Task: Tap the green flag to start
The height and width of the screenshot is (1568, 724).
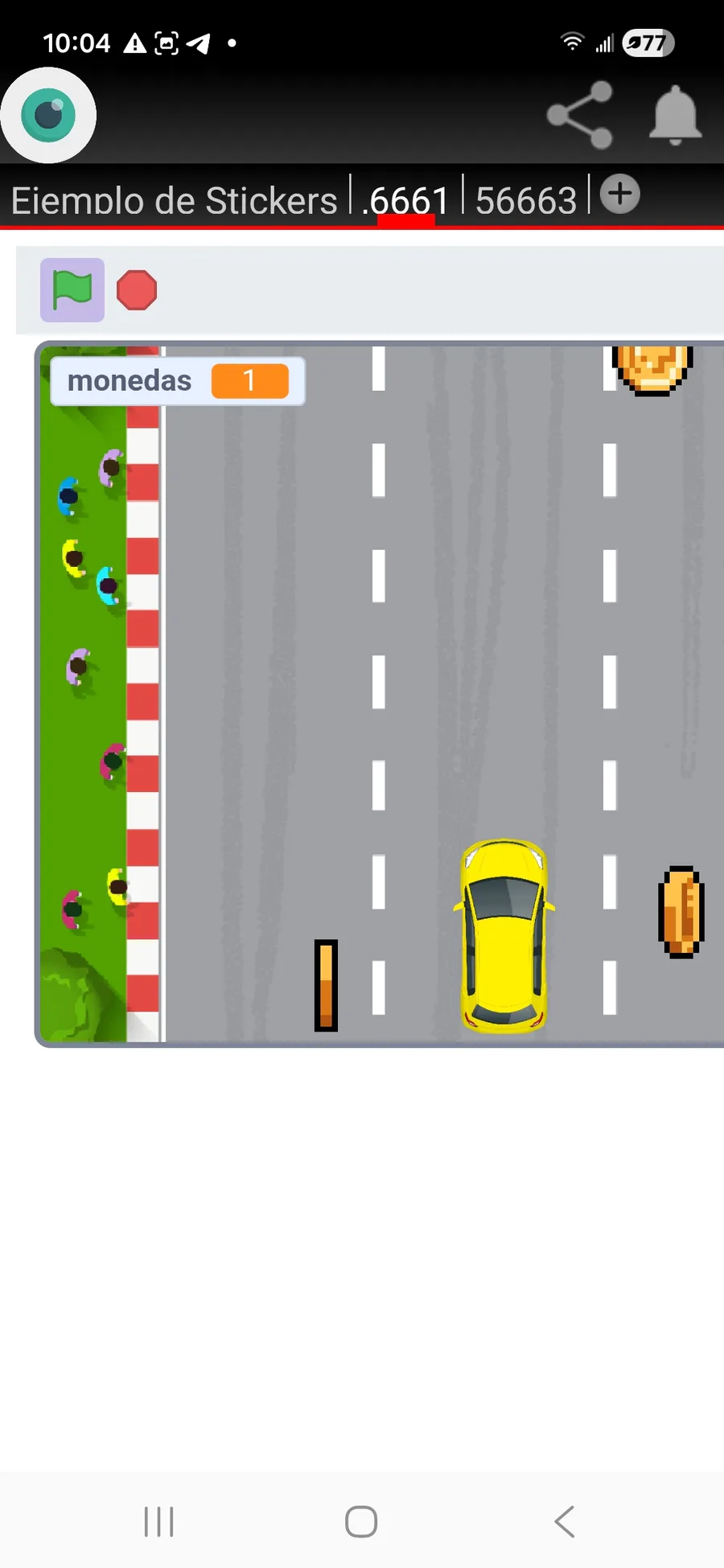Action: (x=72, y=290)
